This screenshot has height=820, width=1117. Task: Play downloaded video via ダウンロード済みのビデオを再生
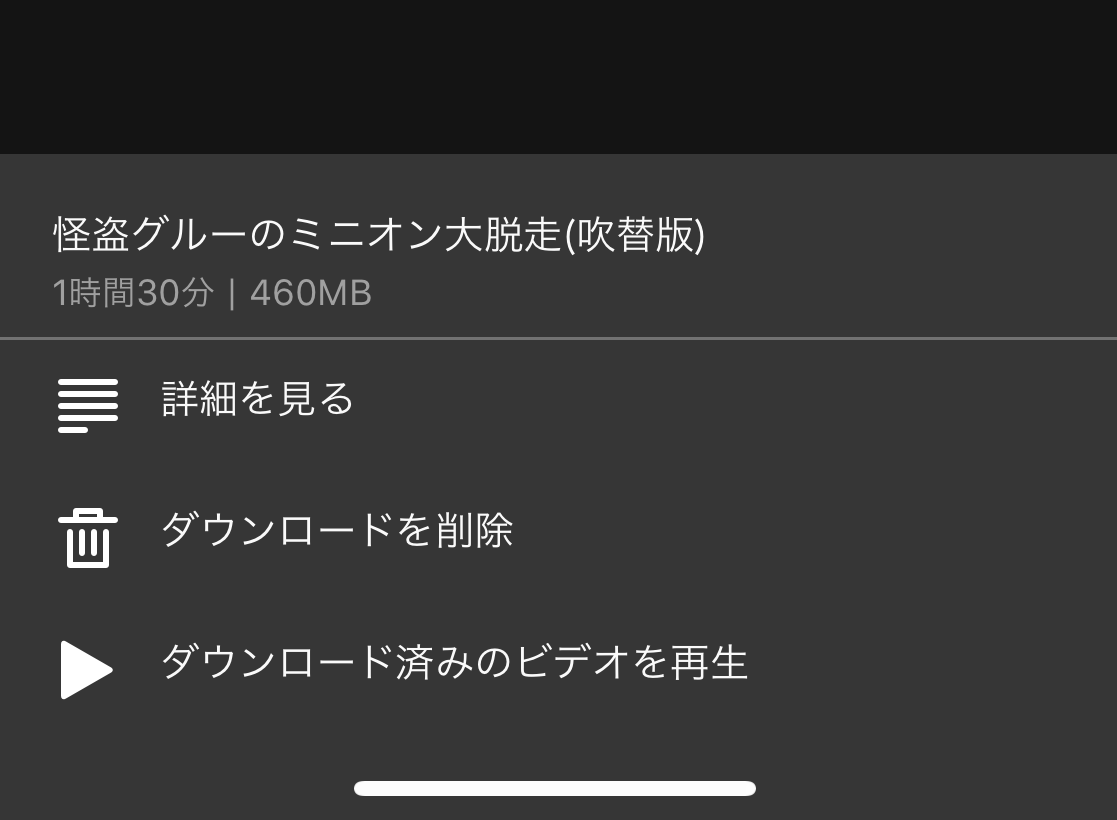point(453,663)
